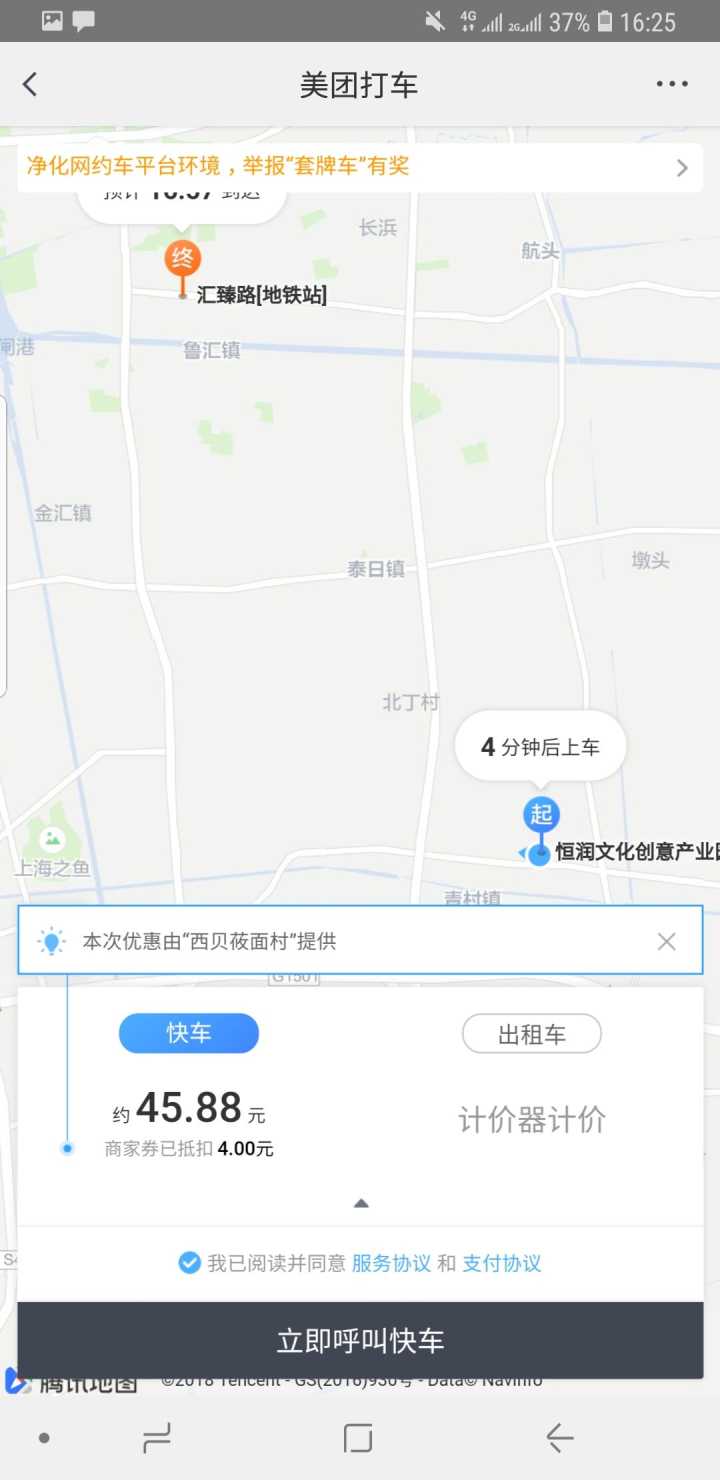
Task: Tap the 终 destination pin at 汇臻路
Action: click(182, 260)
